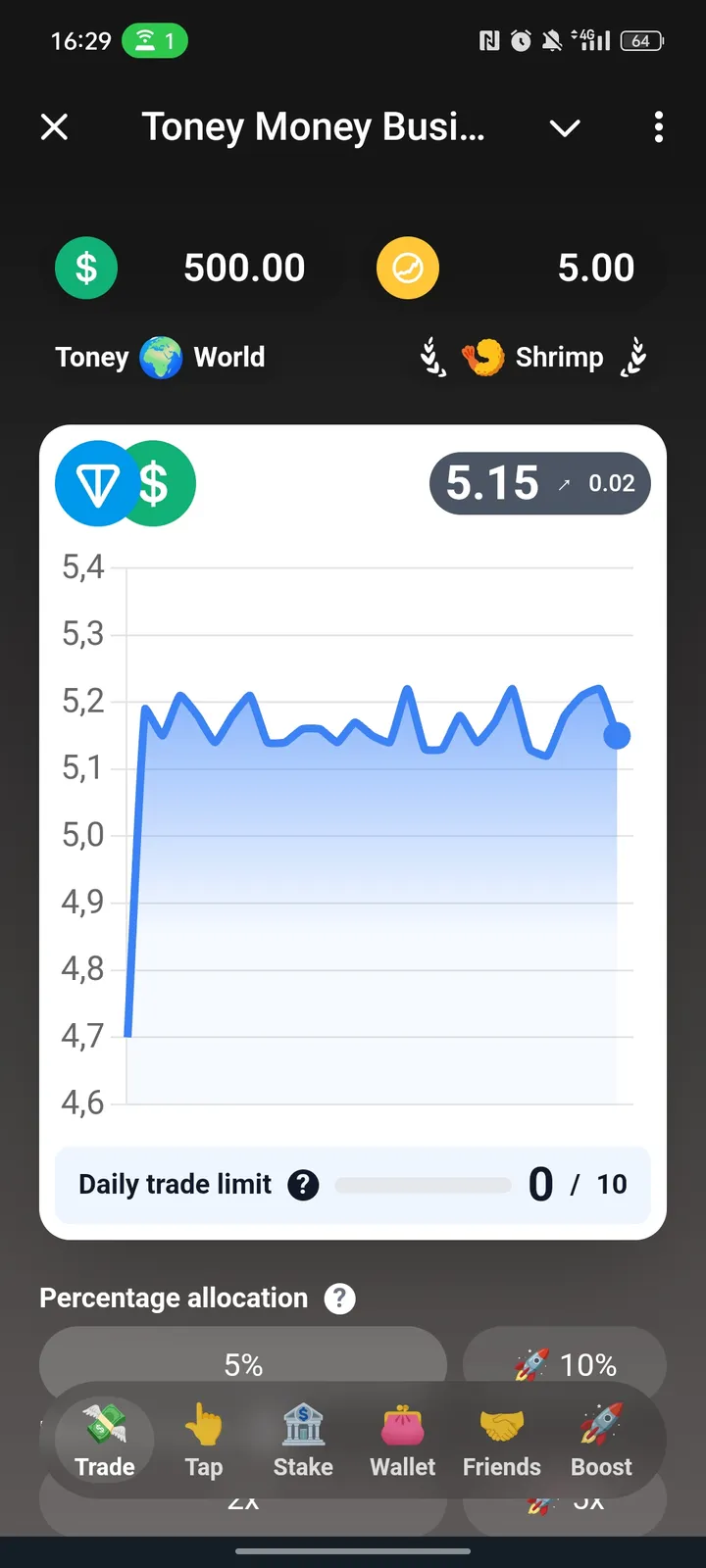Open the Percentage allocation help tooltip
Screen dimensions: 706x1568
339,1298
